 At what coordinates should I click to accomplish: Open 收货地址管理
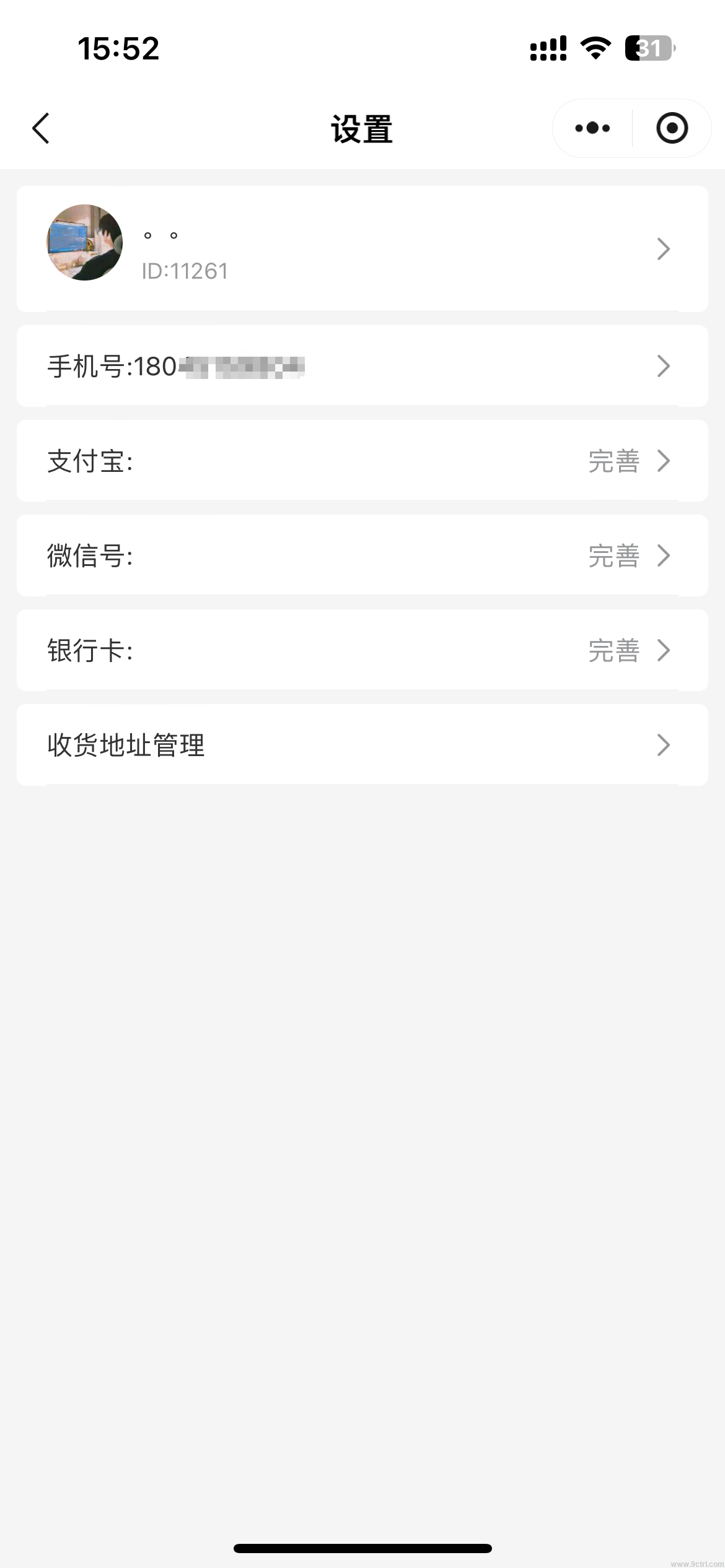coord(362,745)
